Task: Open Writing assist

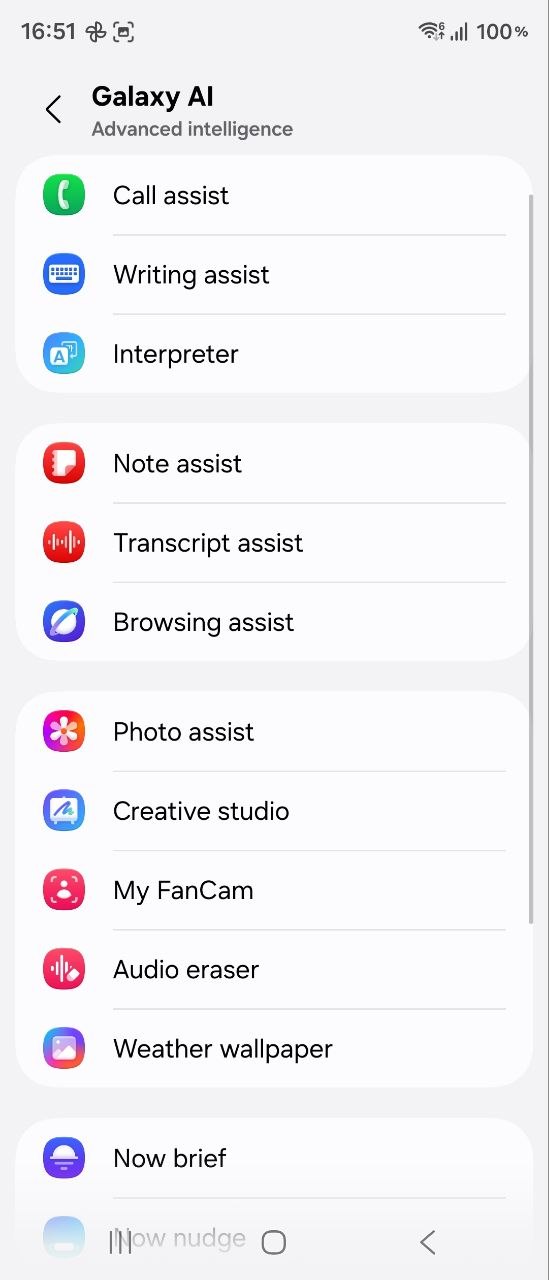Action: click(274, 274)
